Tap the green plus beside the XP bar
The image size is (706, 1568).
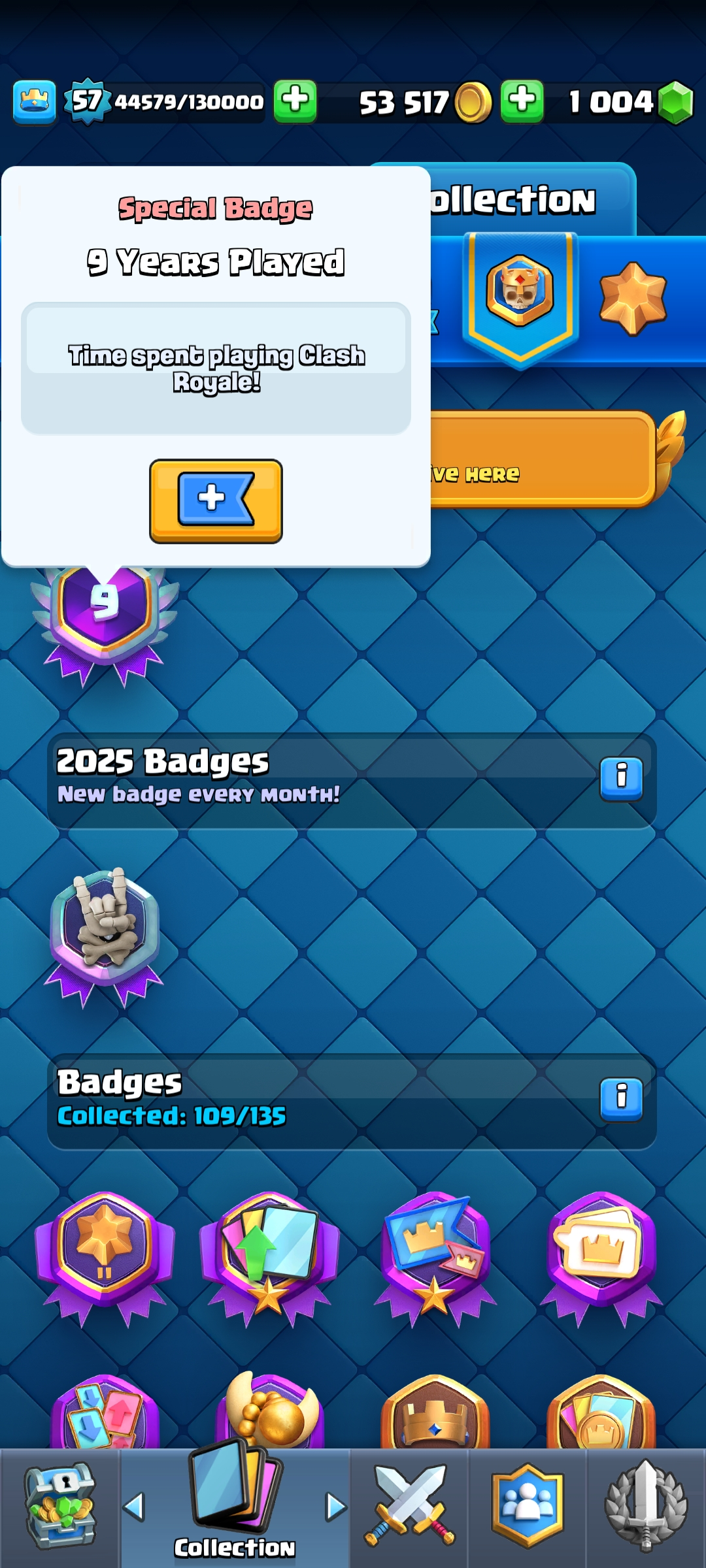pyautogui.click(x=295, y=101)
